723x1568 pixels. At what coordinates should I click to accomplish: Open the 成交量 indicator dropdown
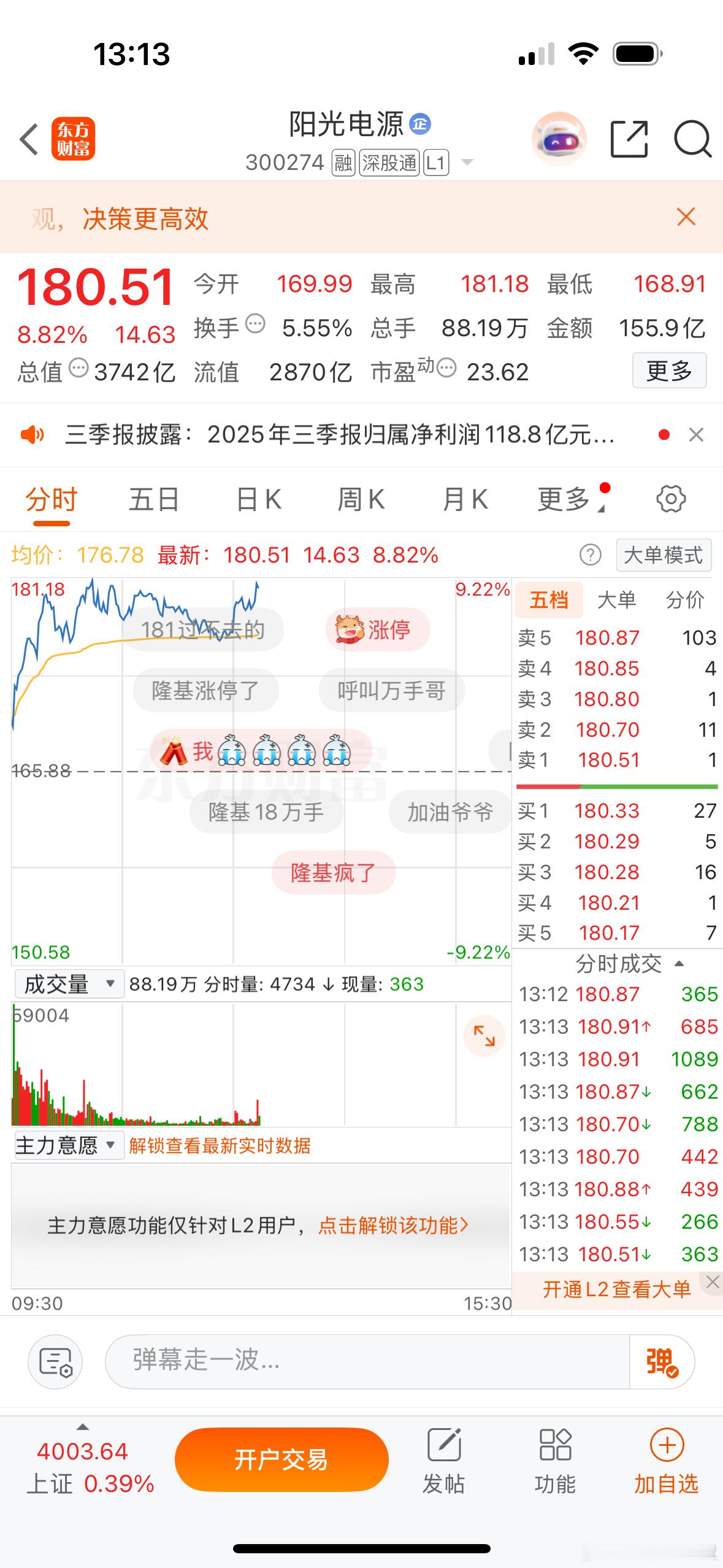coord(67,983)
